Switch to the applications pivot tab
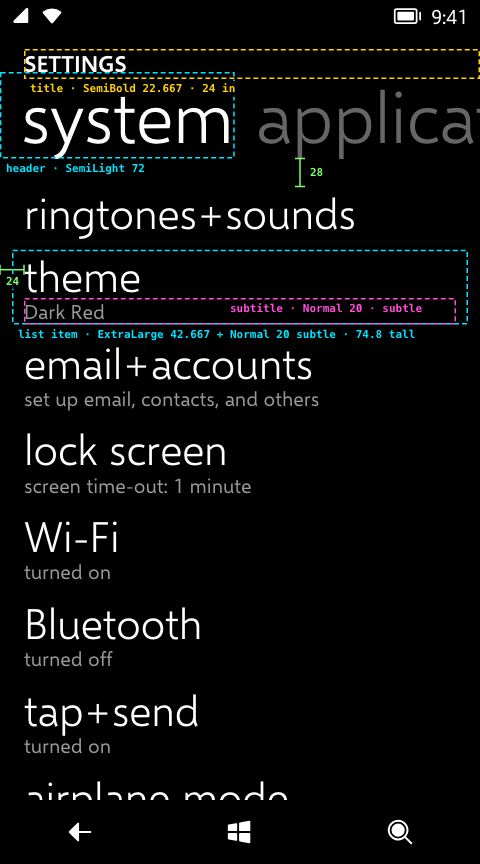This screenshot has width=480, height=864. pos(368,123)
